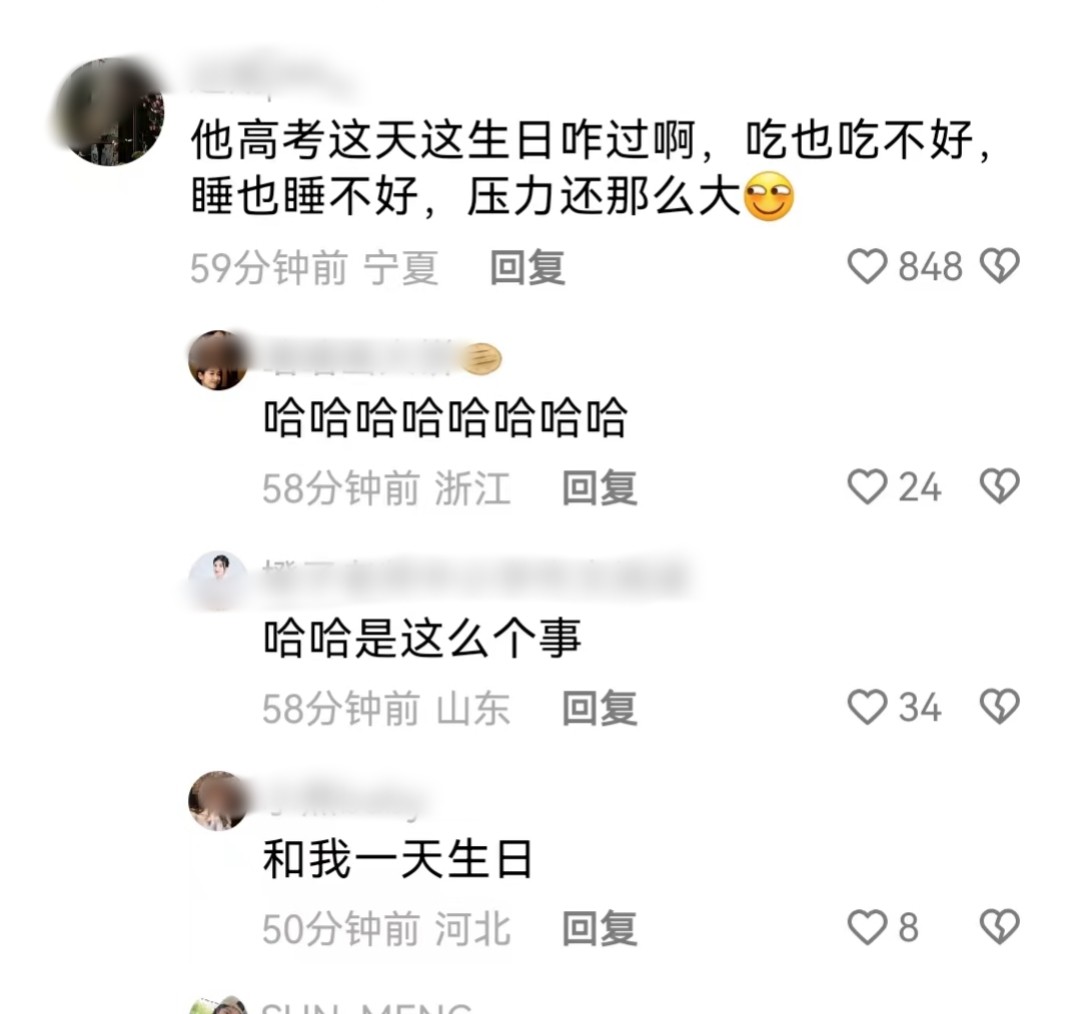Like the 哈哈哈哈哈哈哈哈 comment
Viewport: 1080px width, 1014px height.
pos(867,488)
